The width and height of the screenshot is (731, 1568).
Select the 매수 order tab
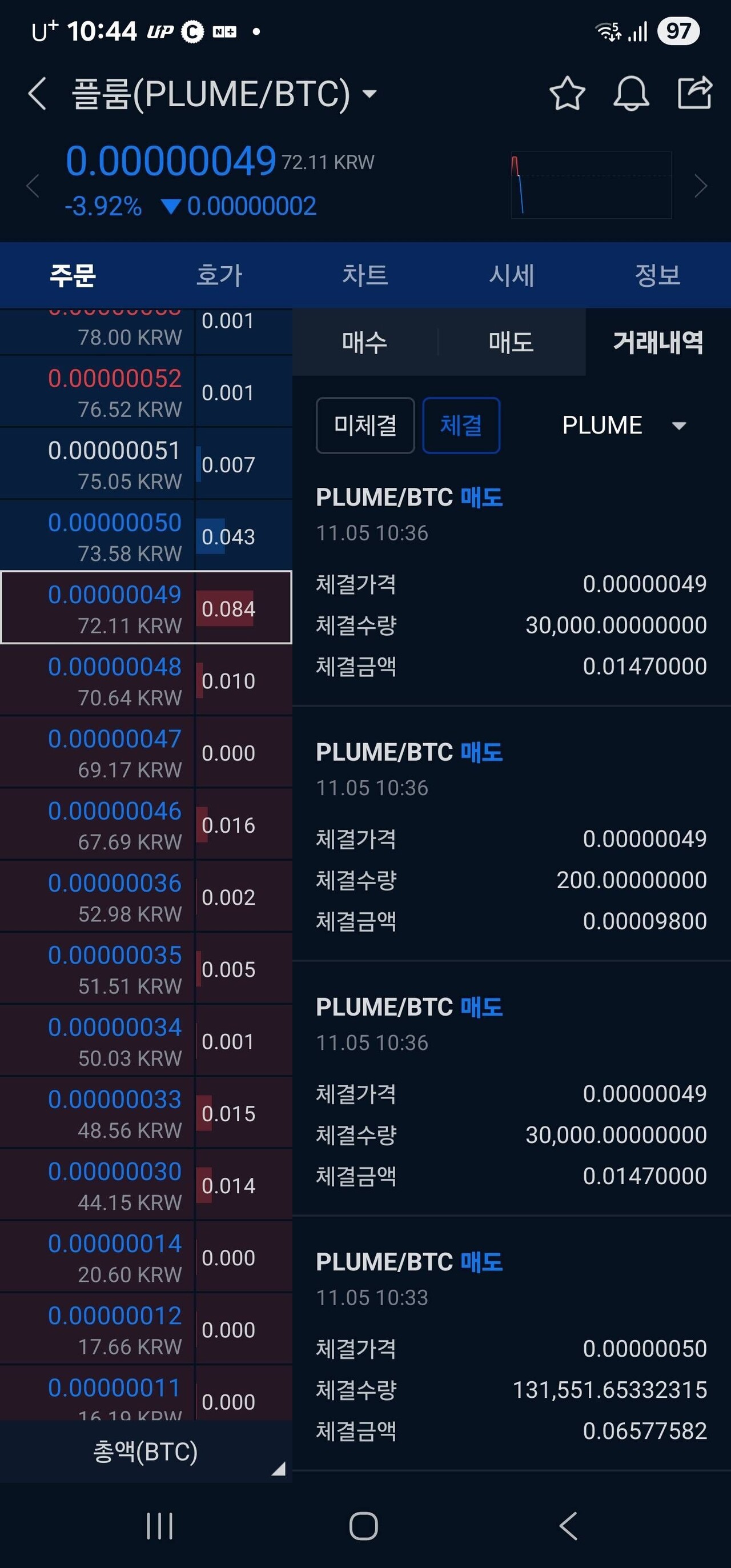(x=364, y=342)
